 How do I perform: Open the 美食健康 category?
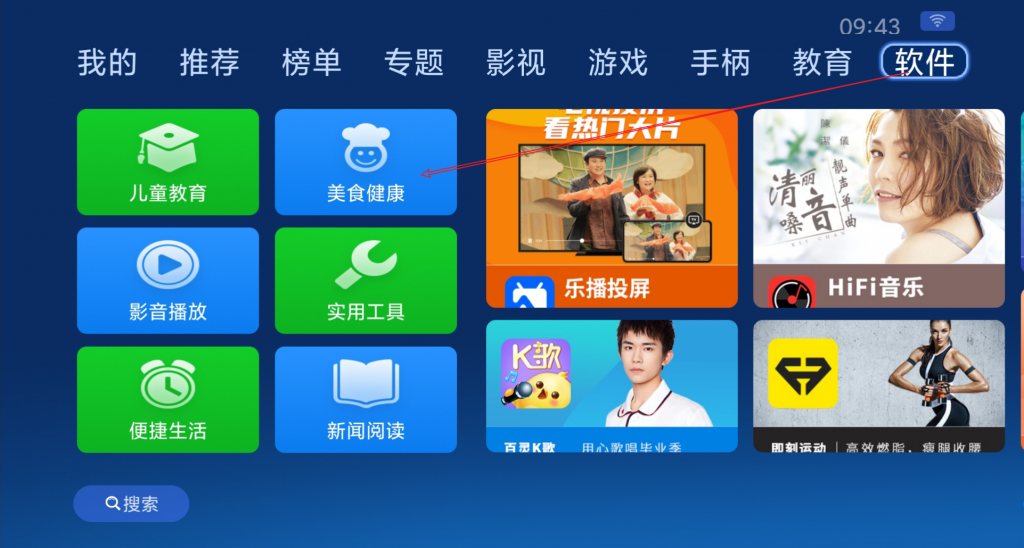(366, 162)
